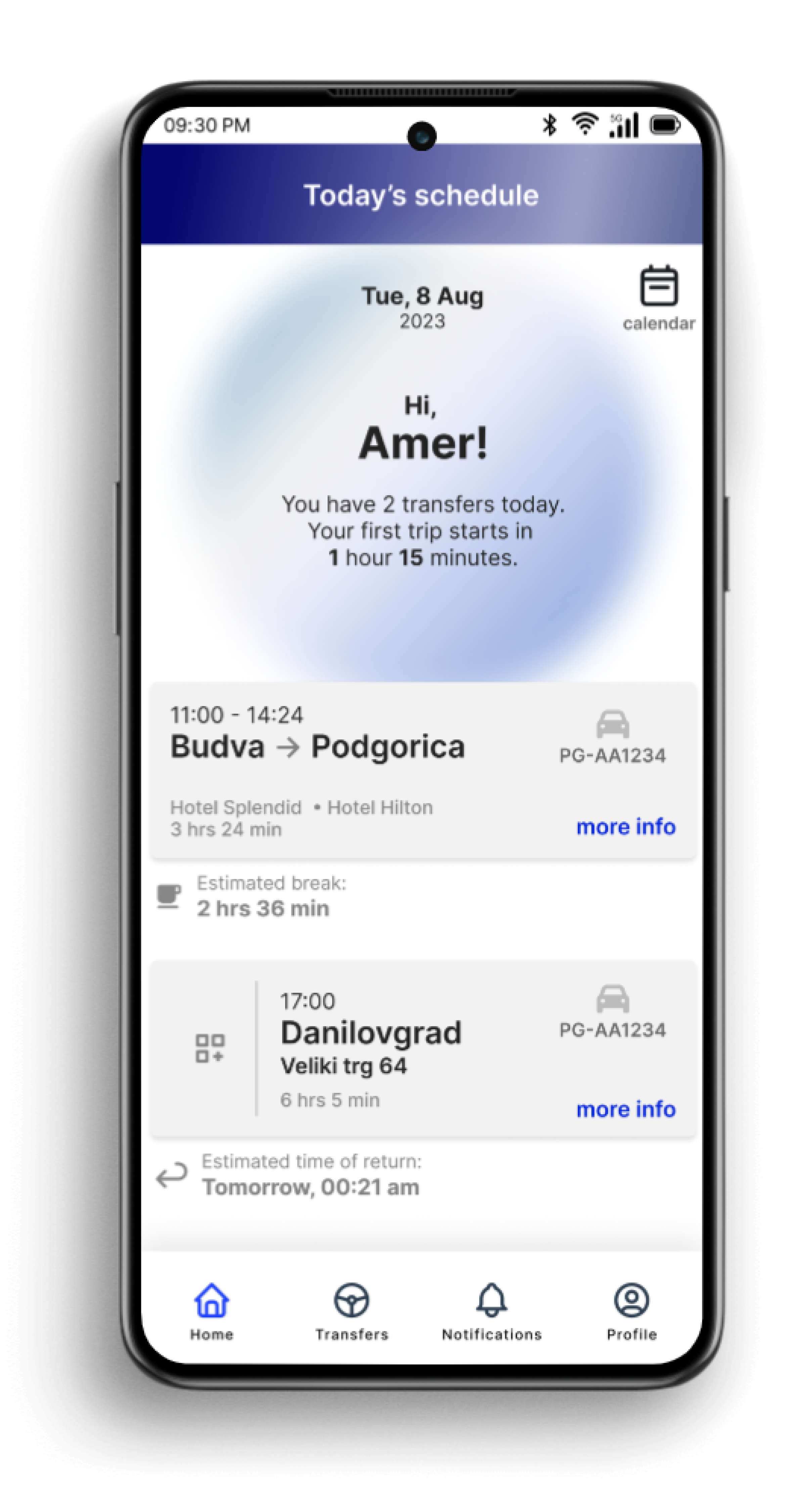
Task: Open the calendar icon
Action: pos(658,287)
